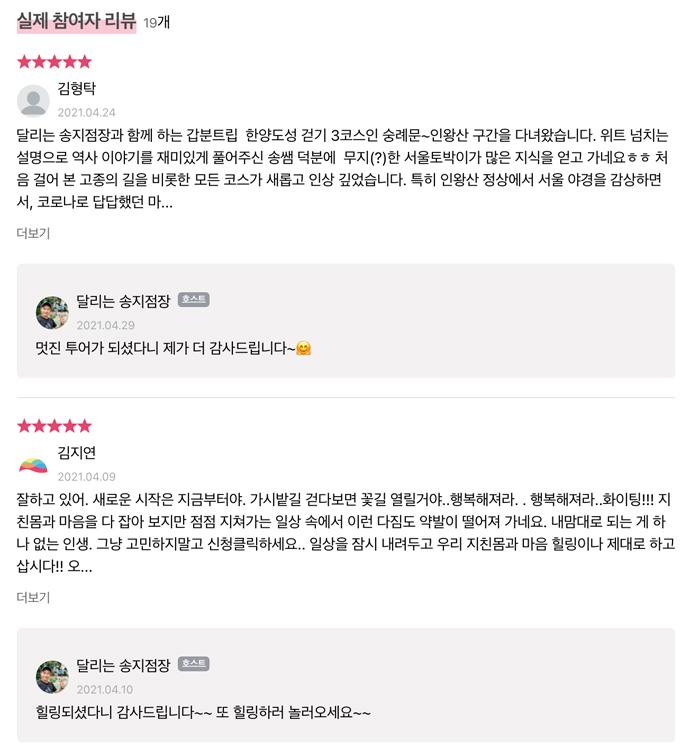Open host 달리는 송지점장's profile in the 2021.04.29 reply

coord(52,312)
